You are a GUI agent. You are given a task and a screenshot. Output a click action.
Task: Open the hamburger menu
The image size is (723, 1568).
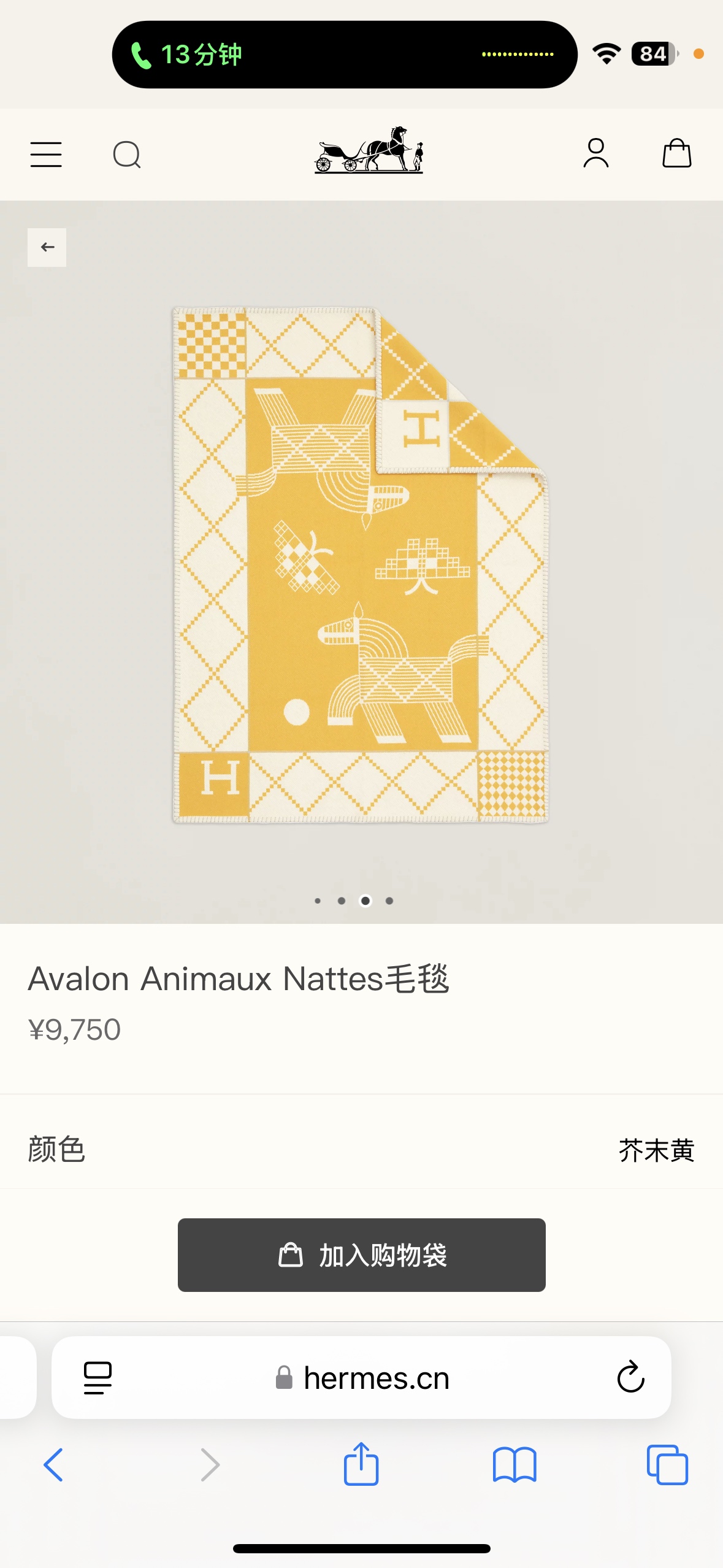point(46,154)
